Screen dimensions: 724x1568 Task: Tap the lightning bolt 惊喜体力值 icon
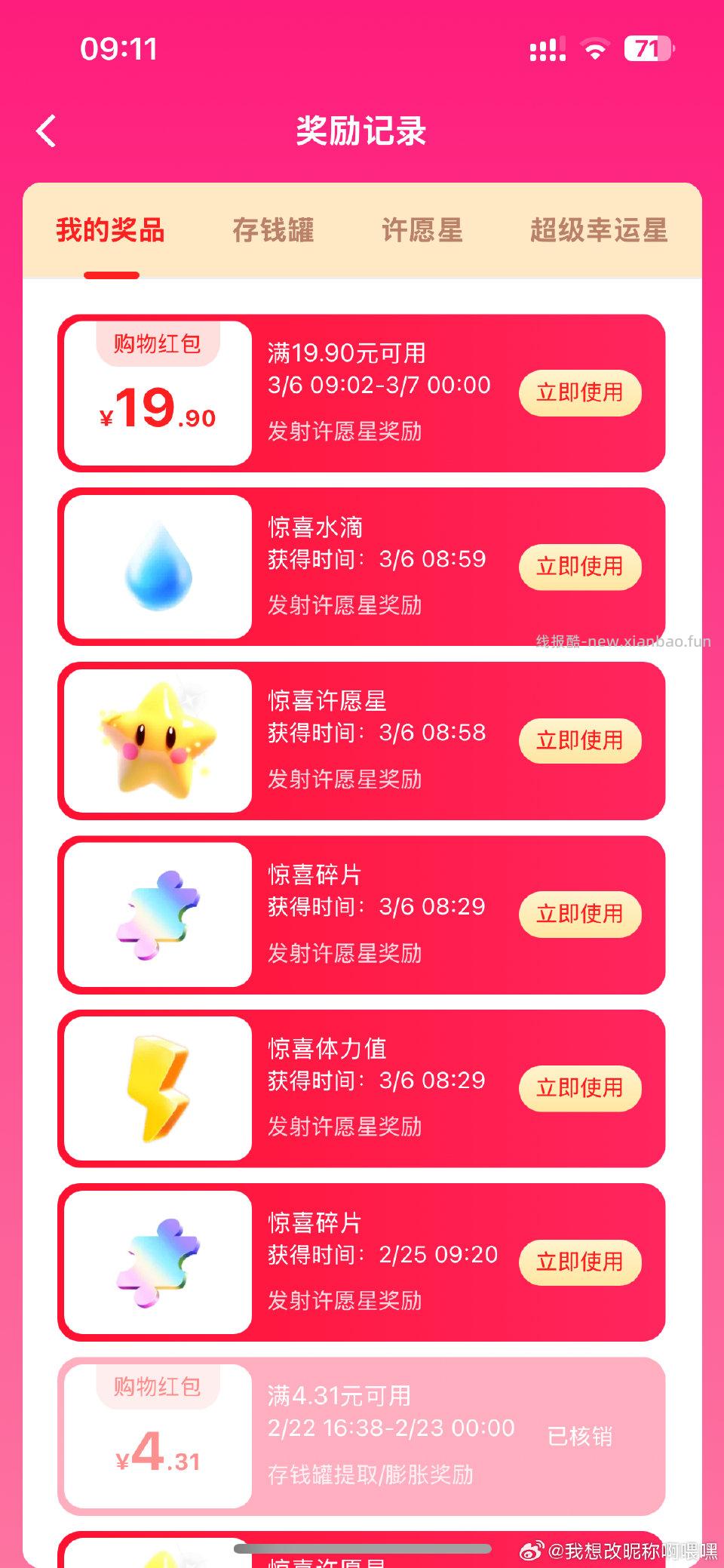pos(158,1088)
